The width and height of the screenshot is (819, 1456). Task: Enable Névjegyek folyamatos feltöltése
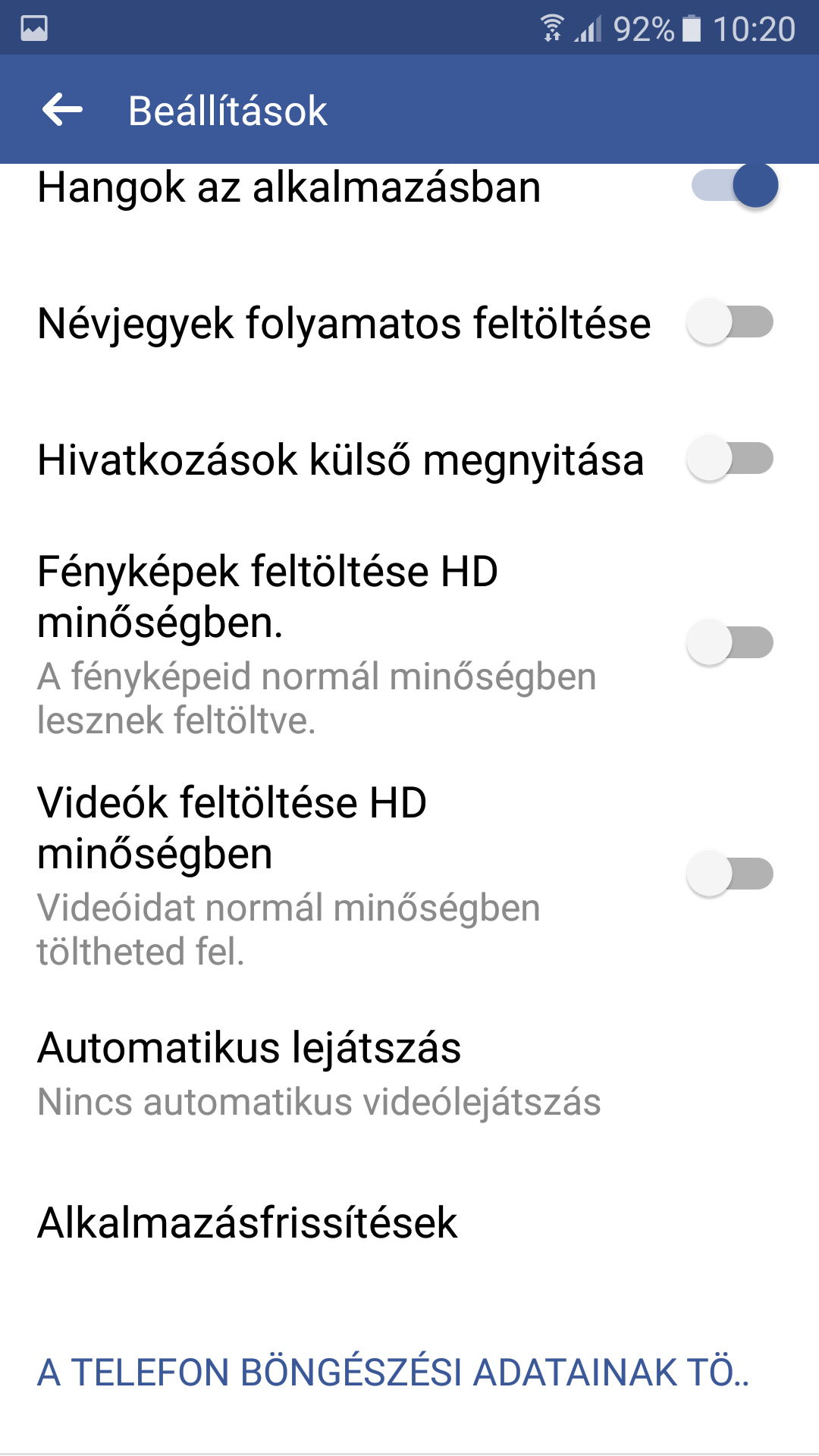[x=730, y=322]
